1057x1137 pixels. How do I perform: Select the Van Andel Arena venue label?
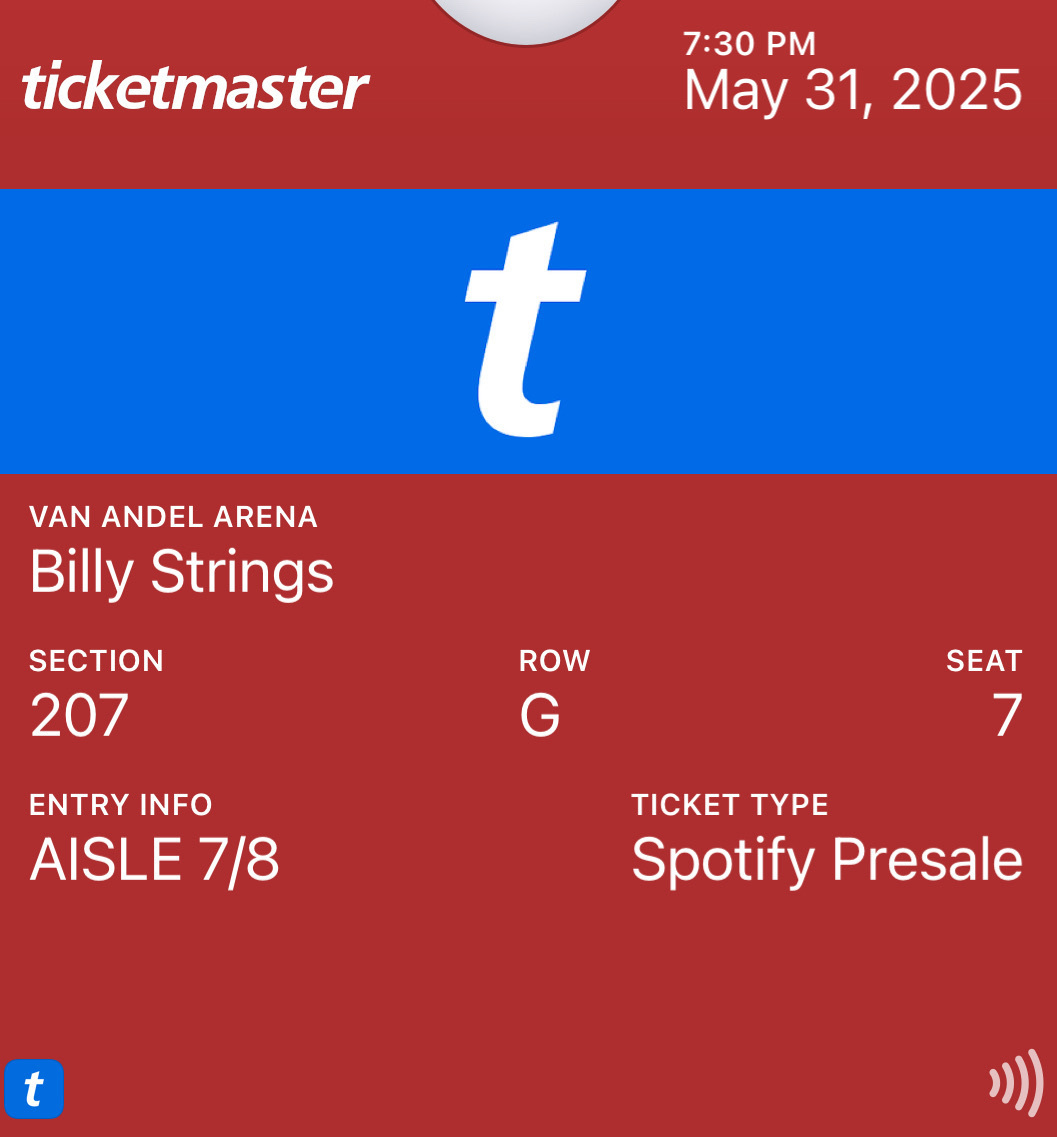tap(174, 517)
